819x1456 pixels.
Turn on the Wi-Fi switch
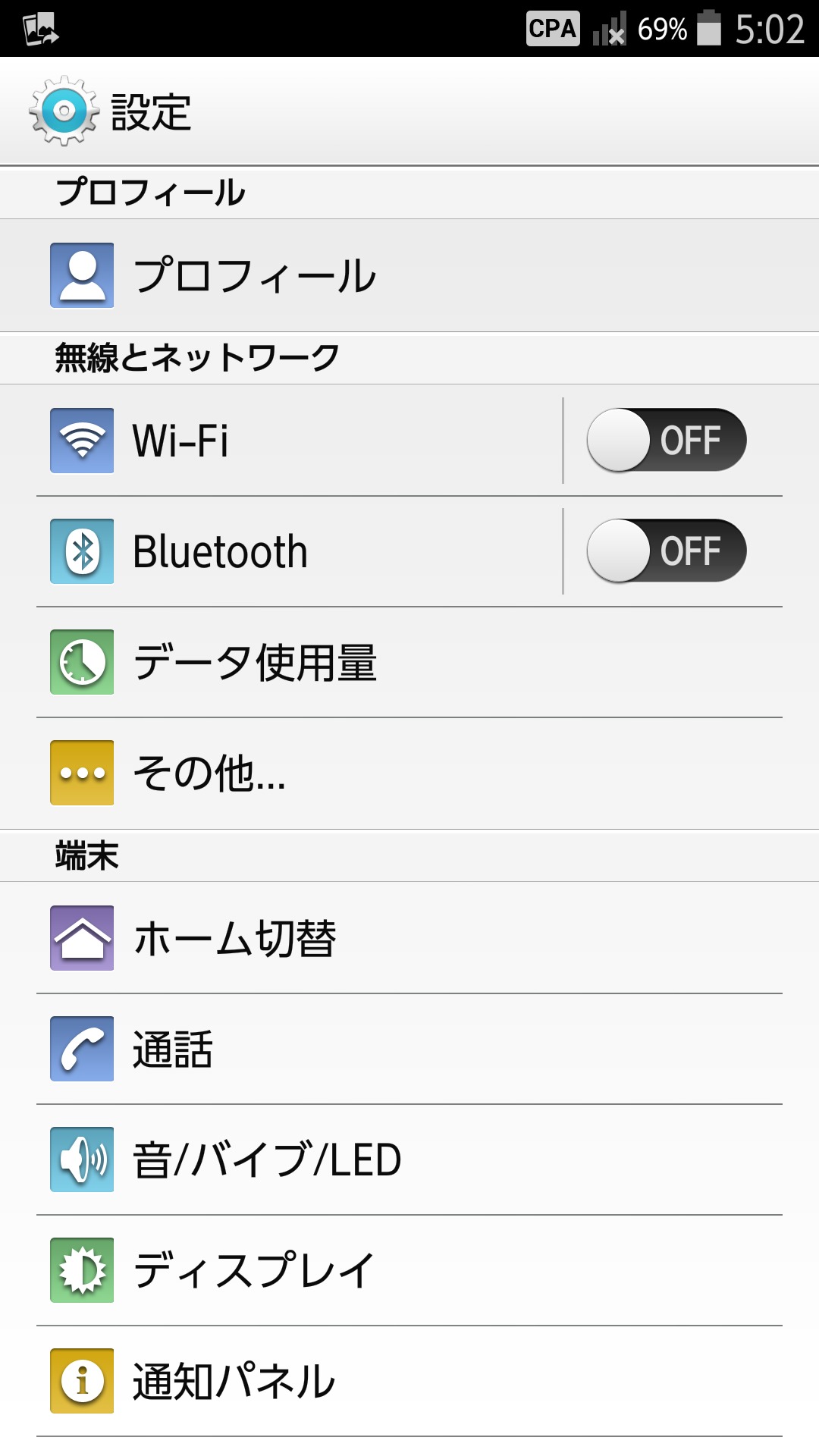pos(667,441)
